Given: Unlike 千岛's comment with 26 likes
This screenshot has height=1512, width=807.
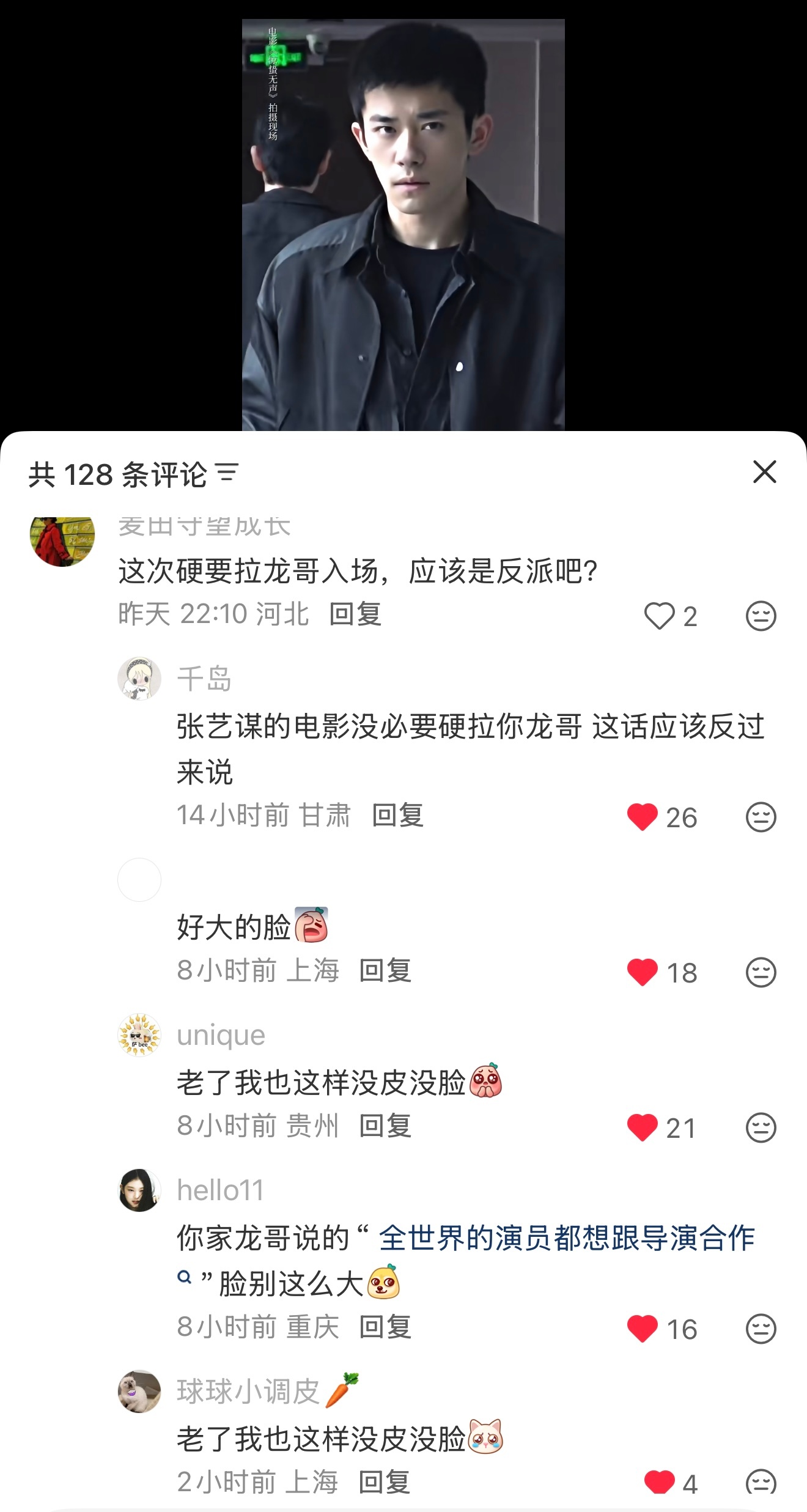Looking at the screenshot, I should point(643,816).
